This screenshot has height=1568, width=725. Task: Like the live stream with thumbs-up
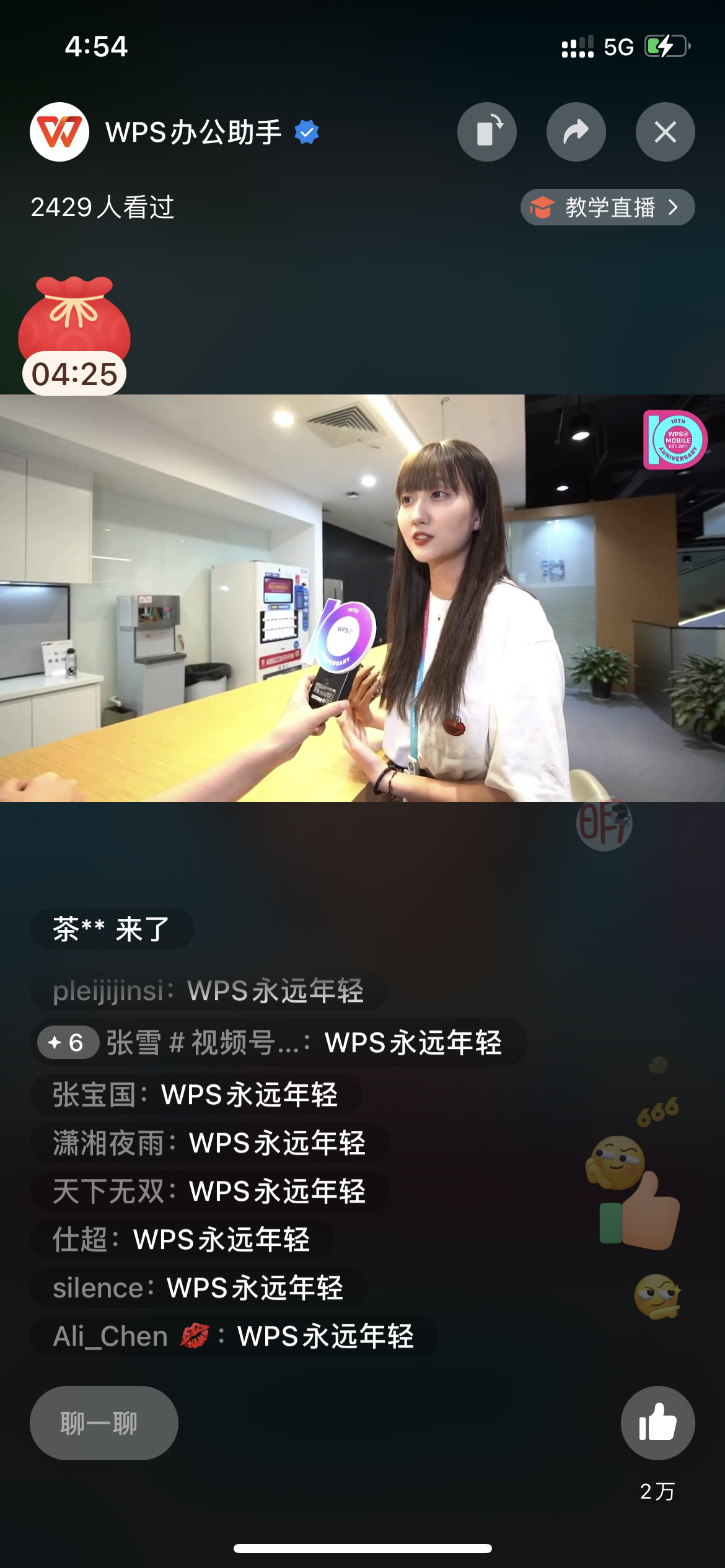click(657, 1423)
